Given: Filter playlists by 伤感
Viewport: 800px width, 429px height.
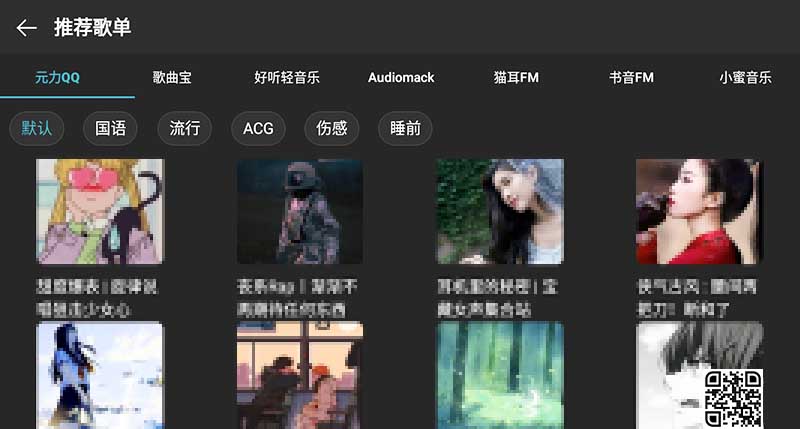Looking at the screenshot, I should [331, 128].
